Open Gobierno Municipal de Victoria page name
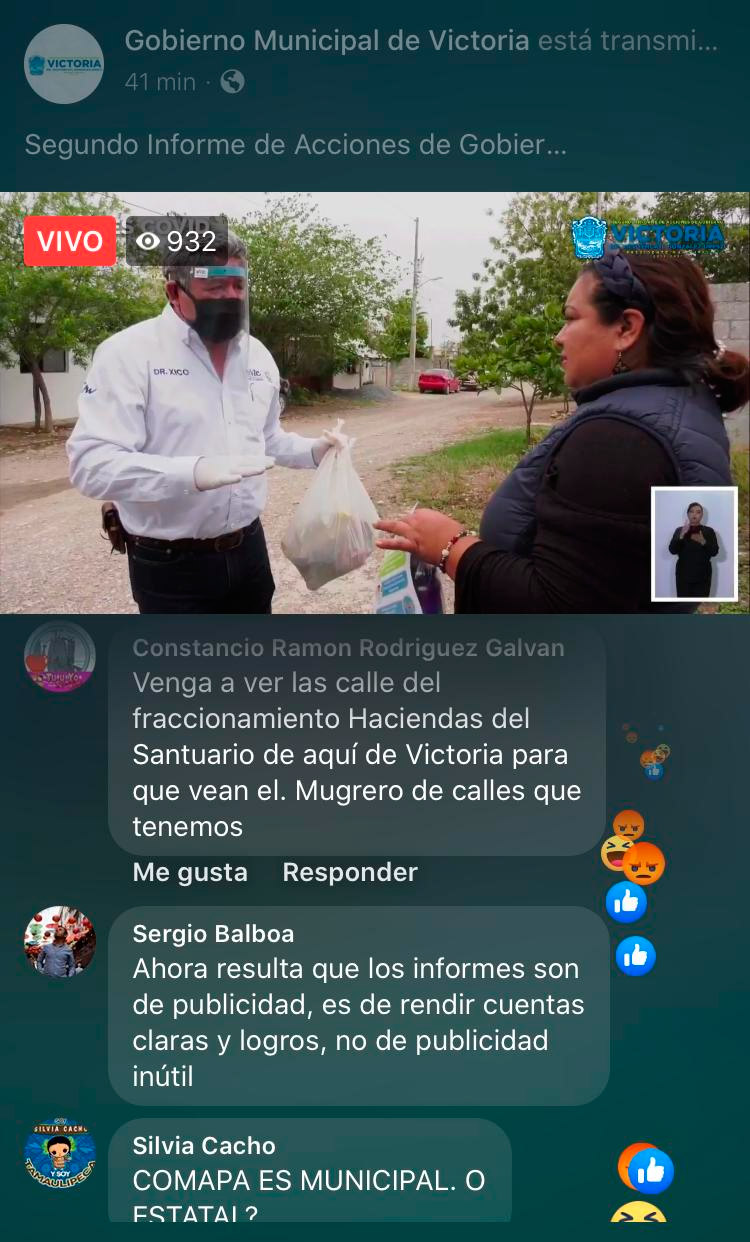 coord(327,41)
